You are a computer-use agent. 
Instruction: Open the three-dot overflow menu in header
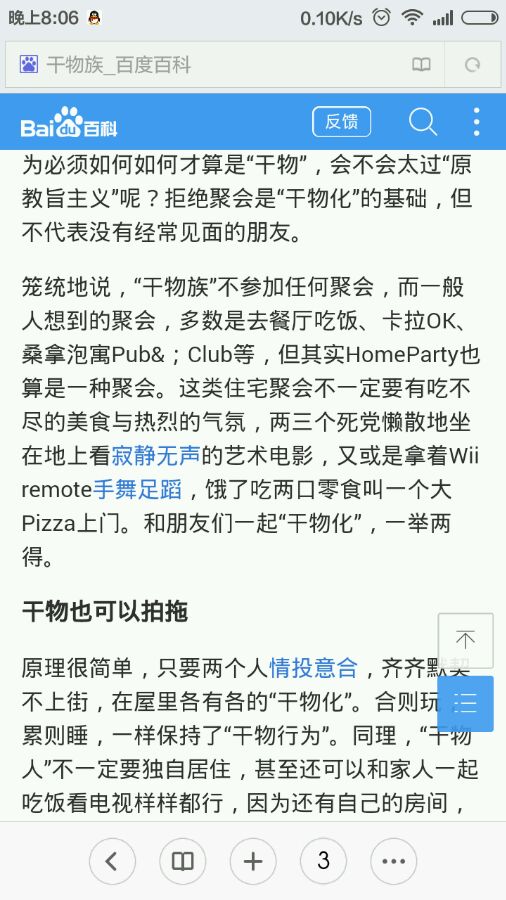[x=476, y=122]
